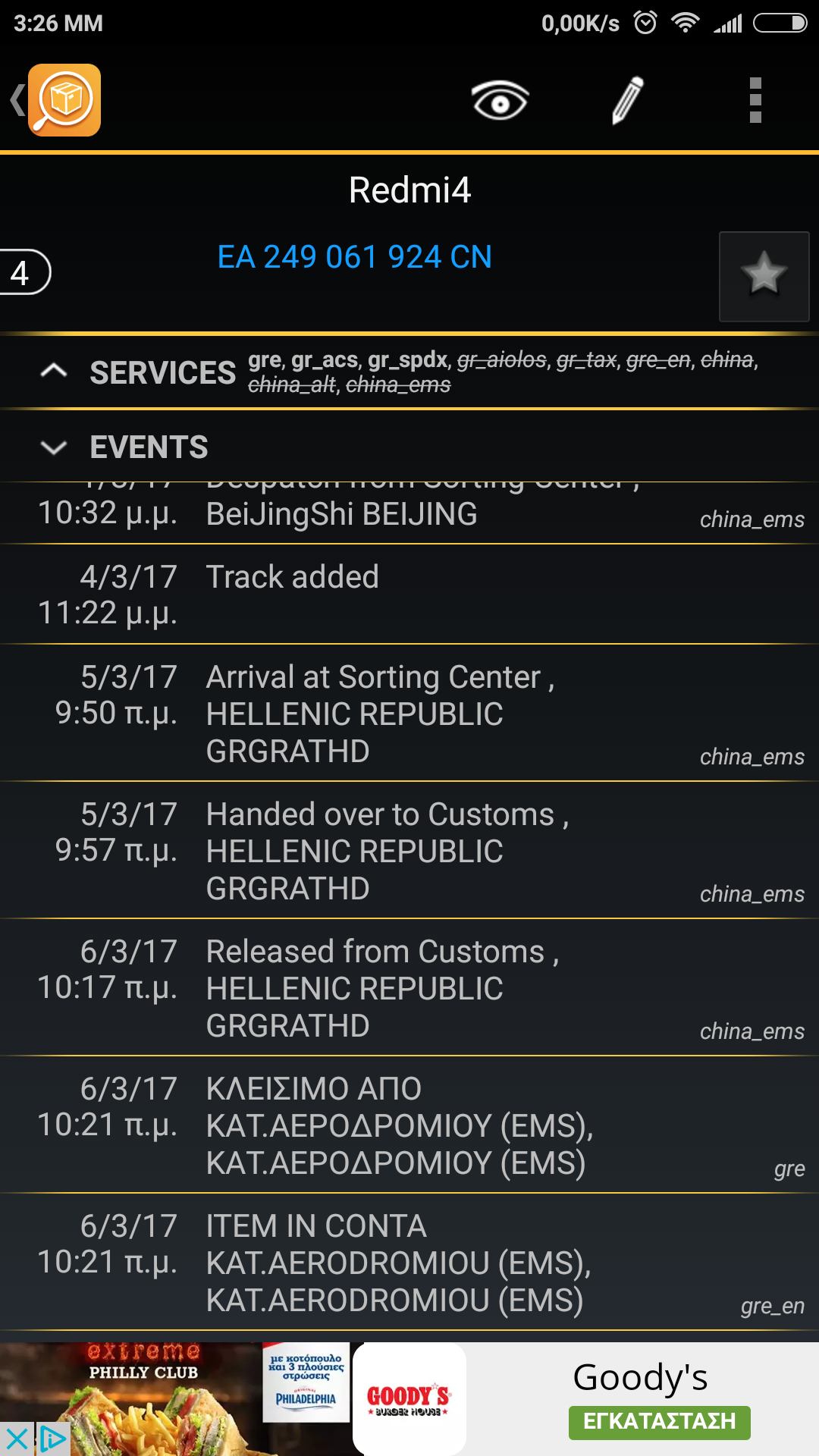Edit the Redmi4 track with pencil
This screenshot has height=1456, width=819.
[628, 100]
